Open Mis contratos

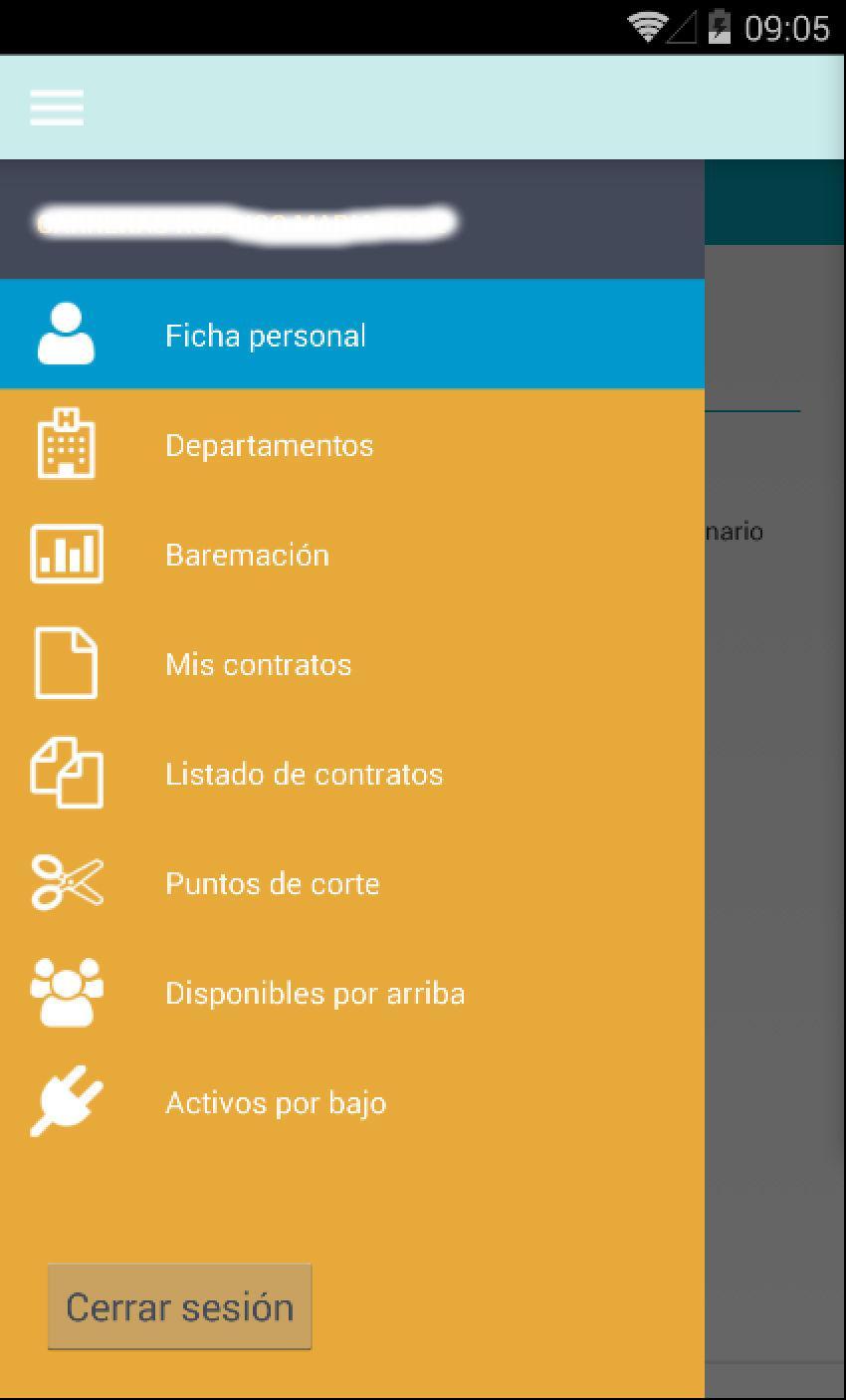pyautogui.click(x=259, y=663)
